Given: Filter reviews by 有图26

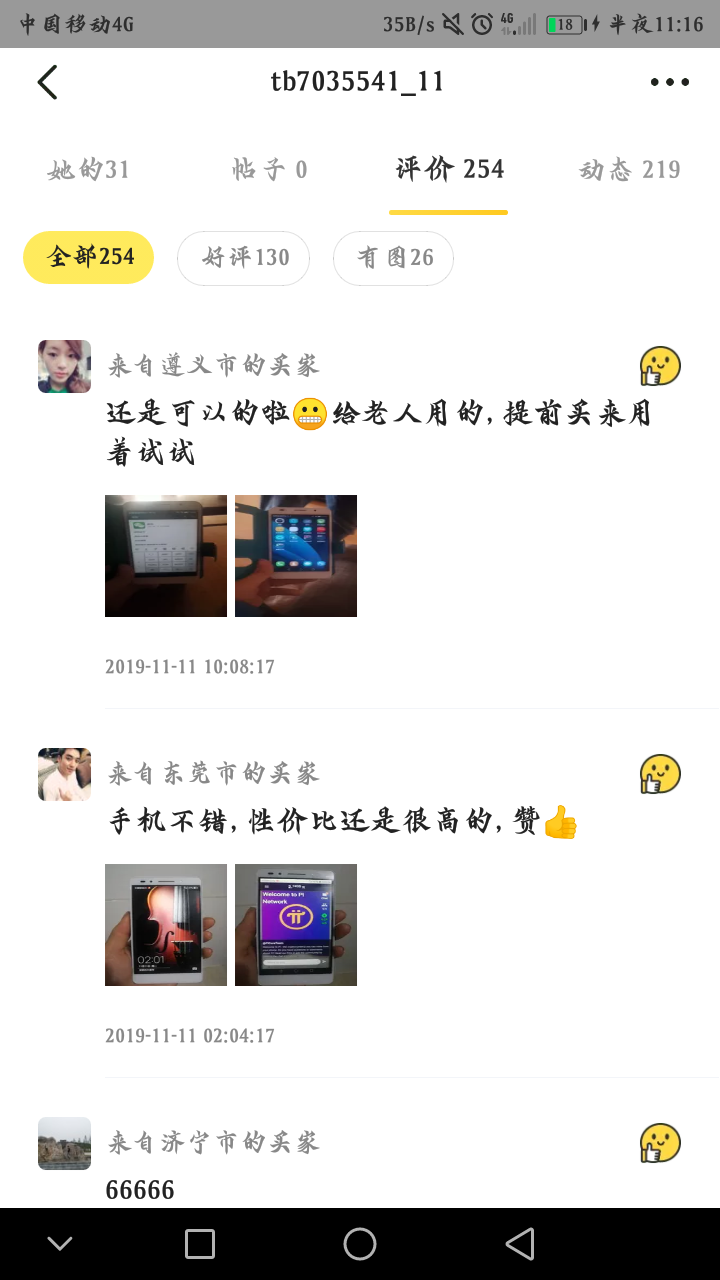Looking at the screenshot, I should click(x=394, y=258).
